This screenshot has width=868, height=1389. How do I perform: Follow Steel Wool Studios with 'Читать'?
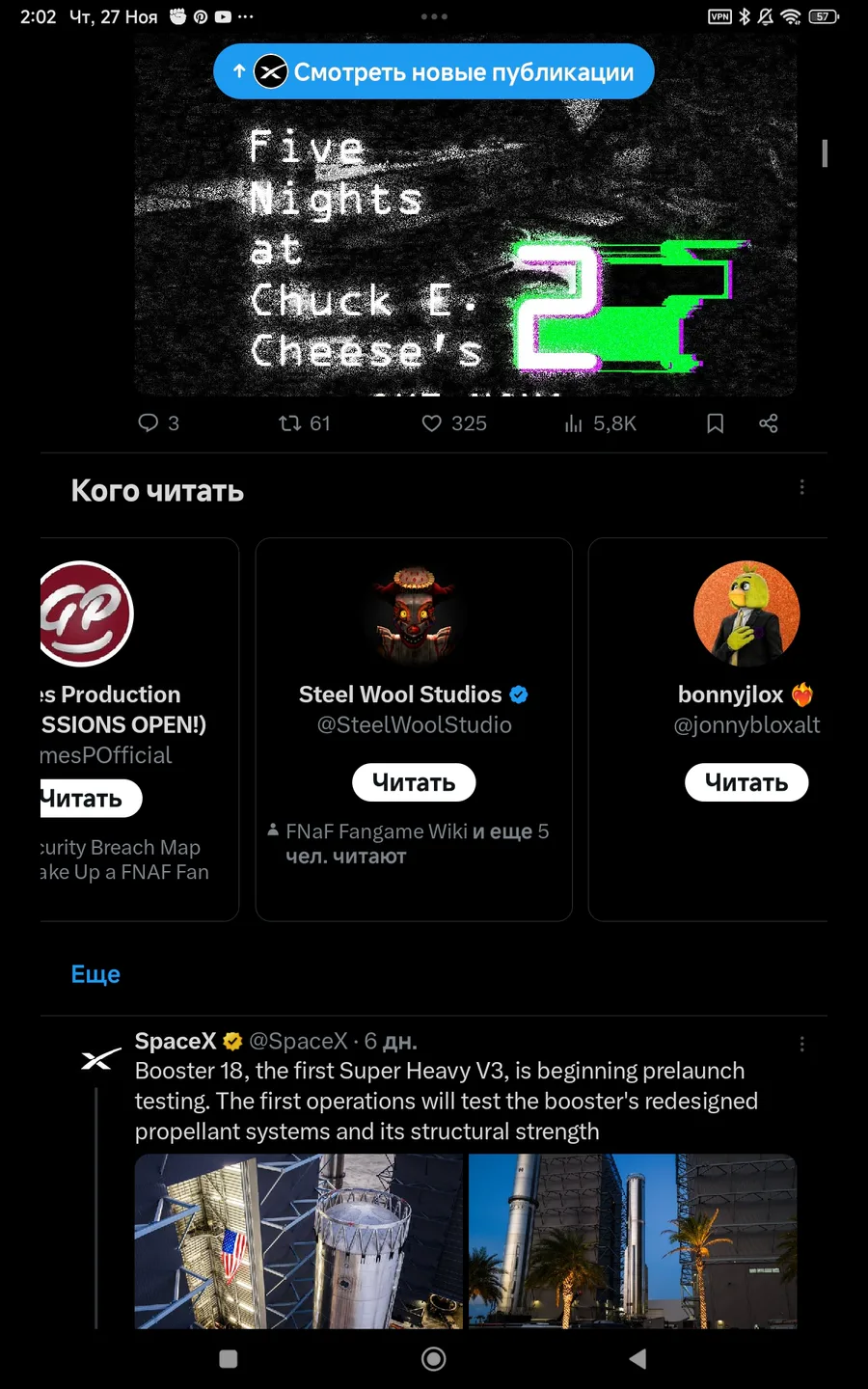point(414,782)
